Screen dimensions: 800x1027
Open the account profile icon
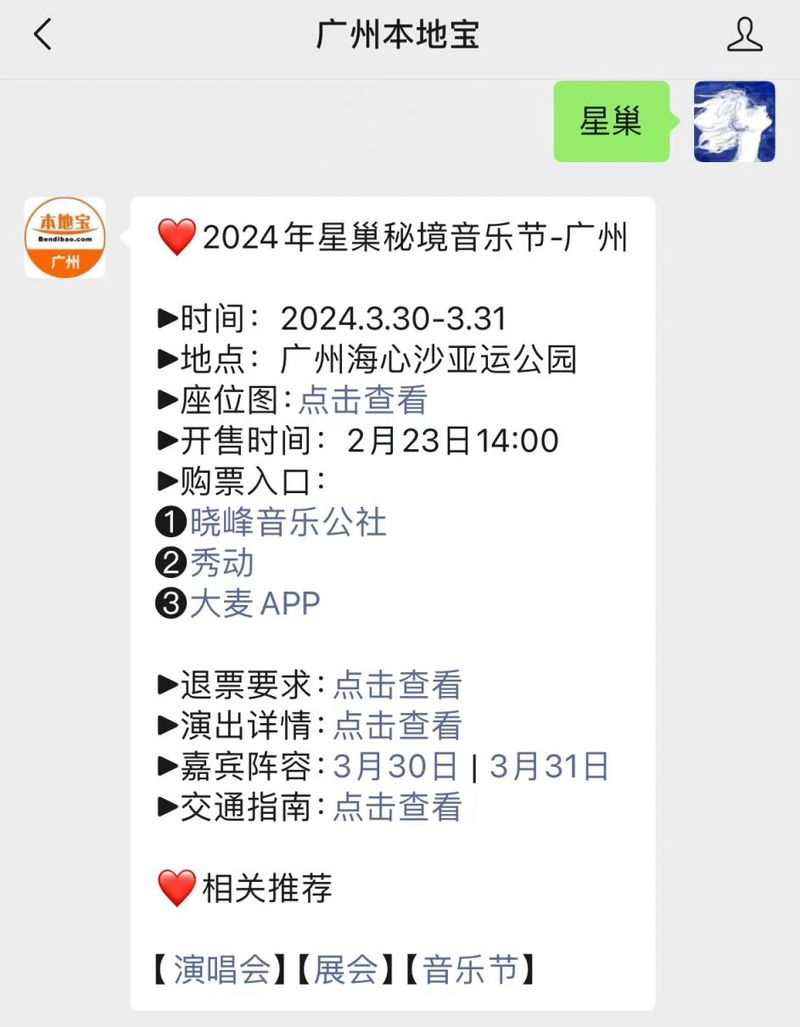point(744,35)
